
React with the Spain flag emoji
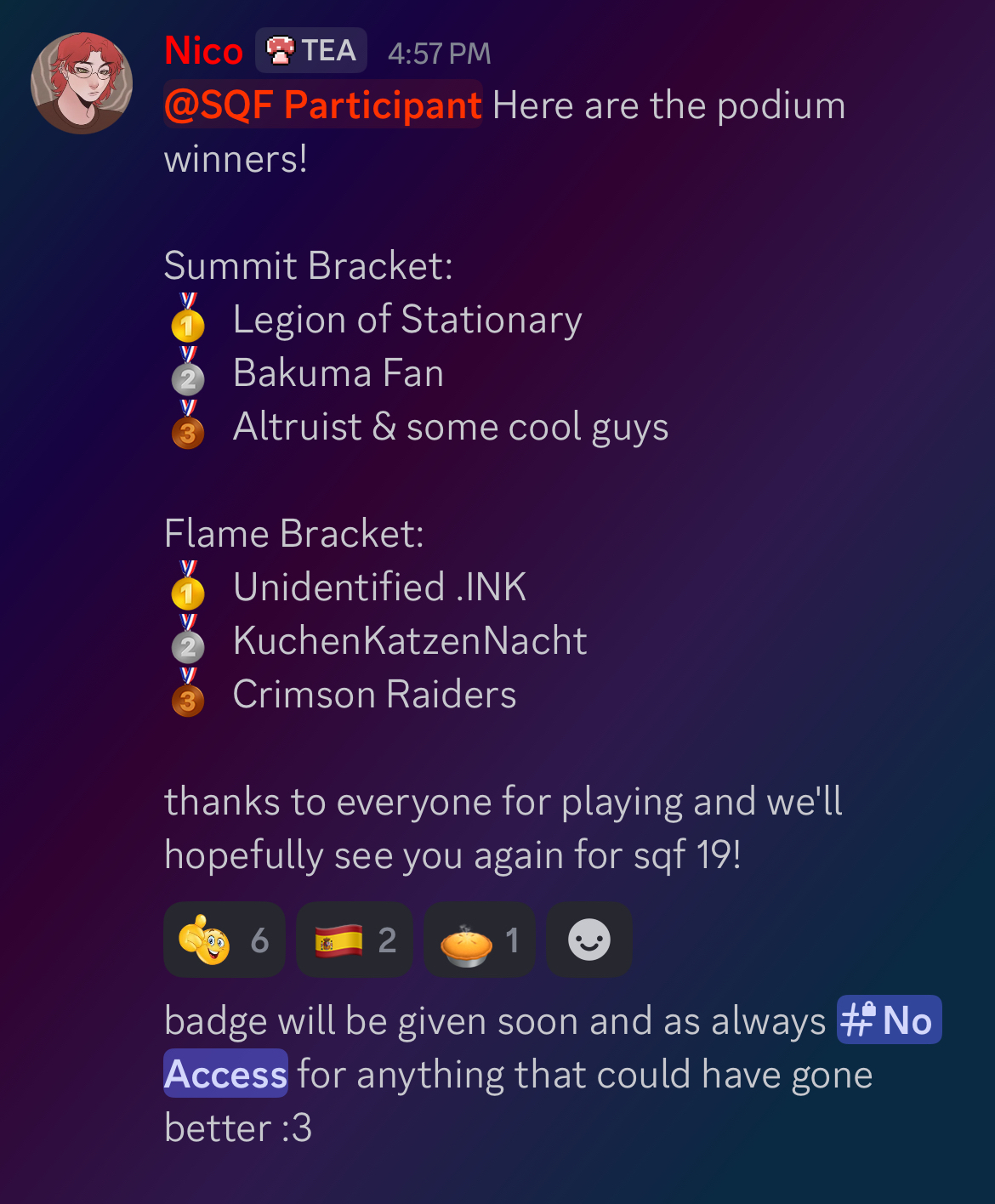point(354,940)
